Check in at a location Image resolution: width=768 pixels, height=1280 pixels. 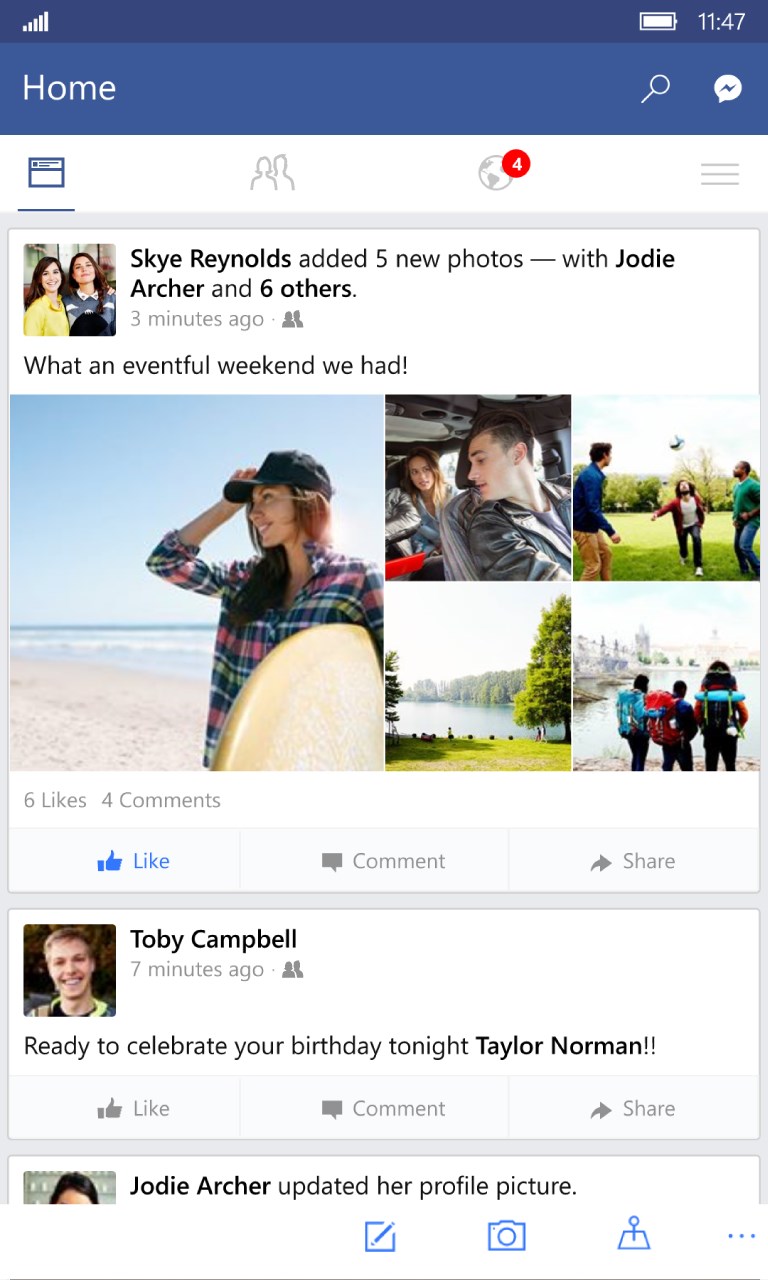click(634, 1237)
